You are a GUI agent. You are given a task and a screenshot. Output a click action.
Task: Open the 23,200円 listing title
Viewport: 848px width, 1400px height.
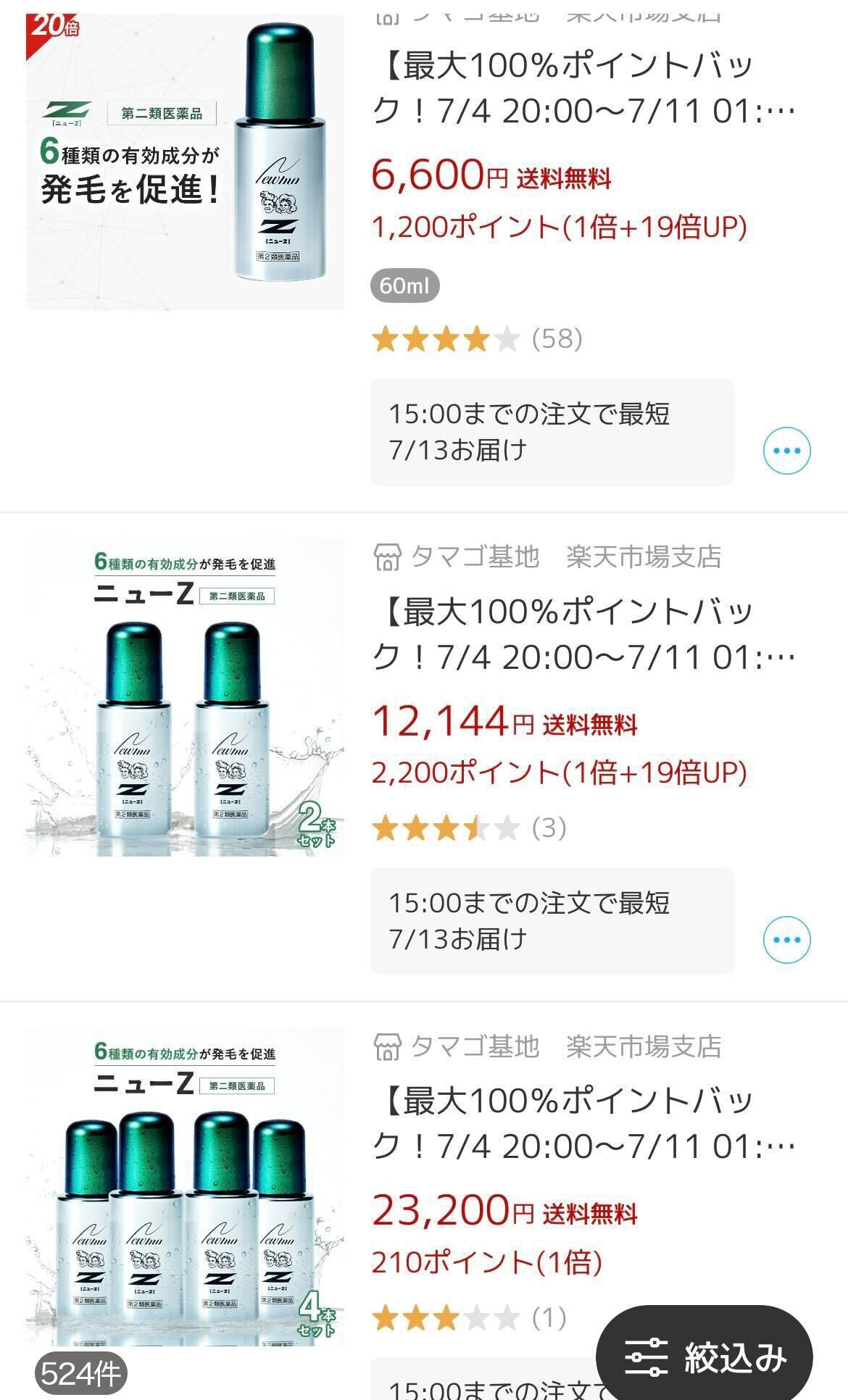click(x=583, y=1123)
